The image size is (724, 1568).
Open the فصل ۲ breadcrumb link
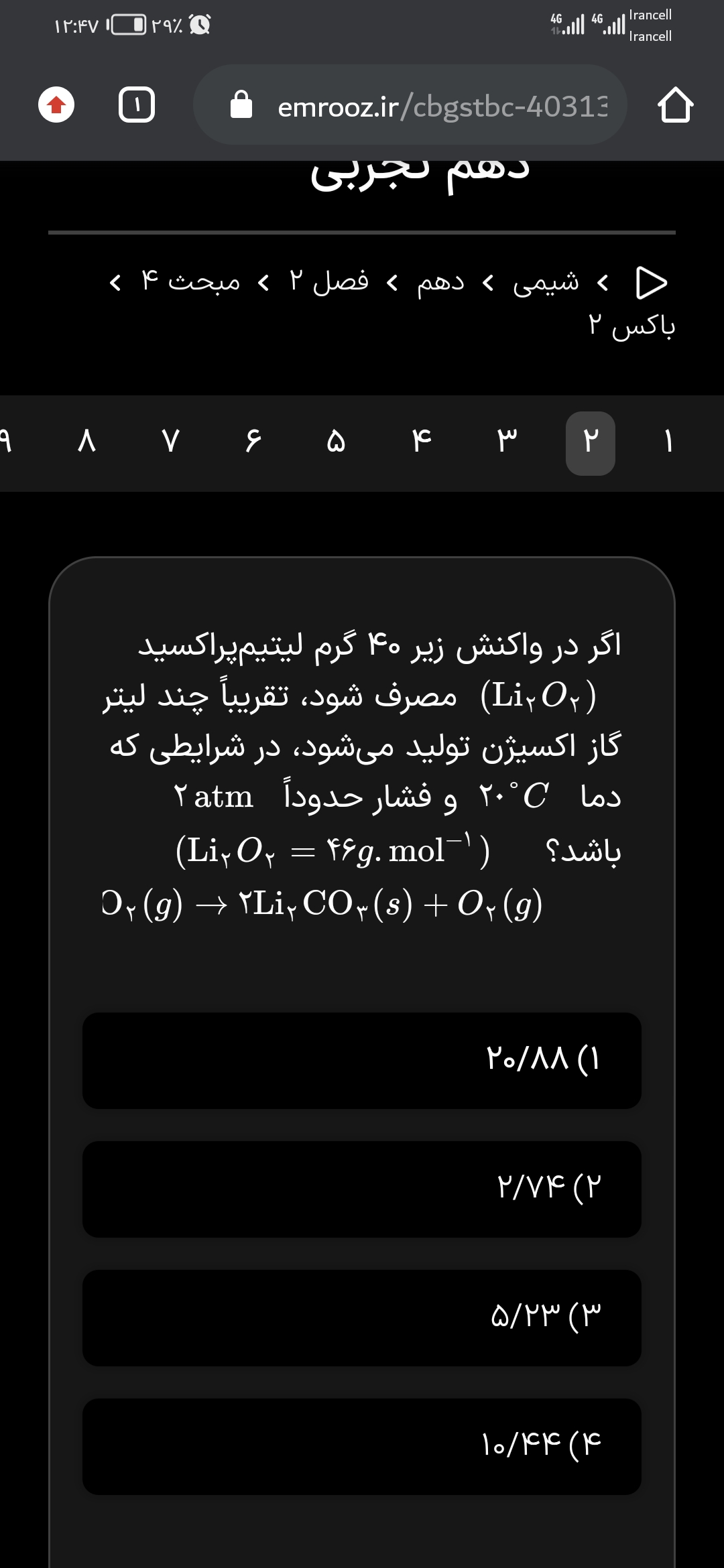[x=328, y=282]
